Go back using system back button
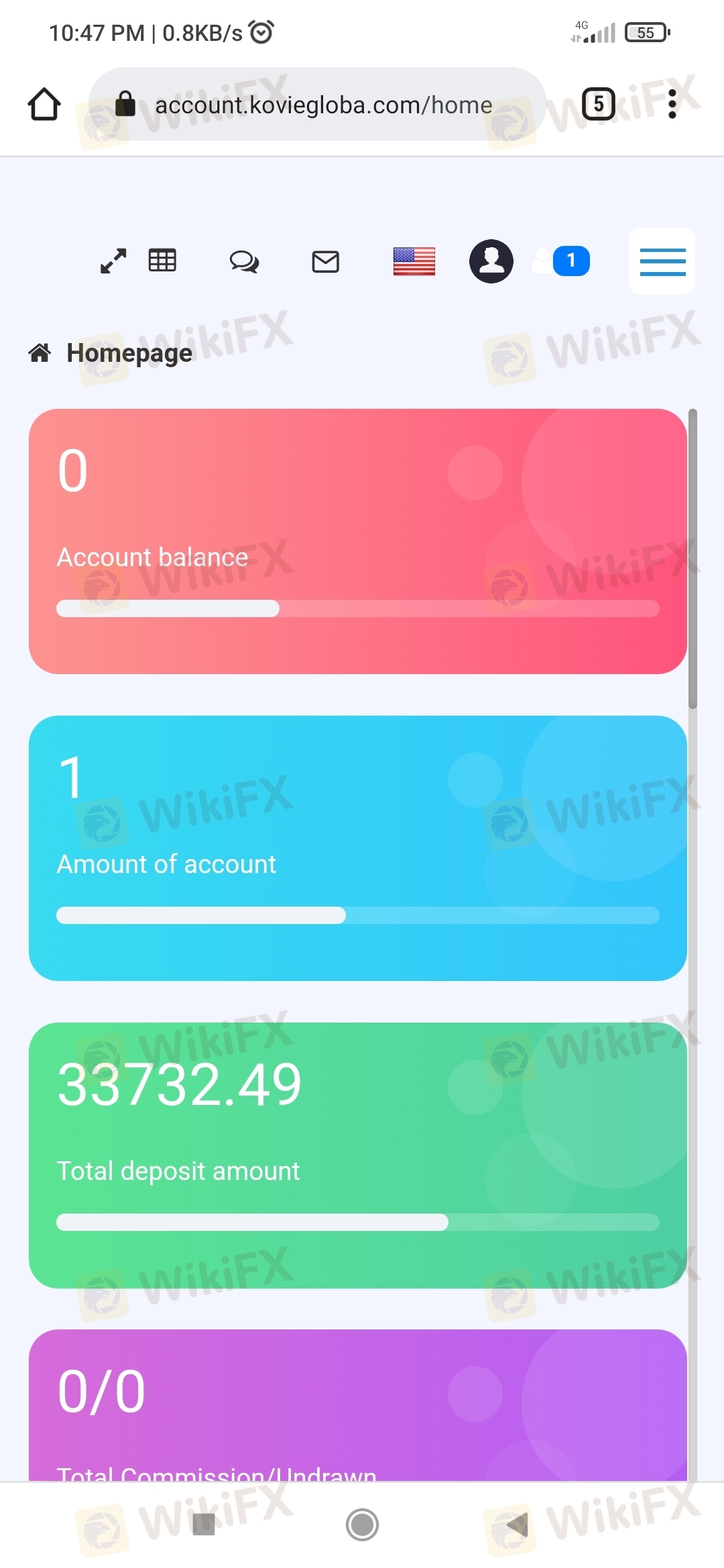The width and height of the screenshot is (724, 1568). point(518,1524)
